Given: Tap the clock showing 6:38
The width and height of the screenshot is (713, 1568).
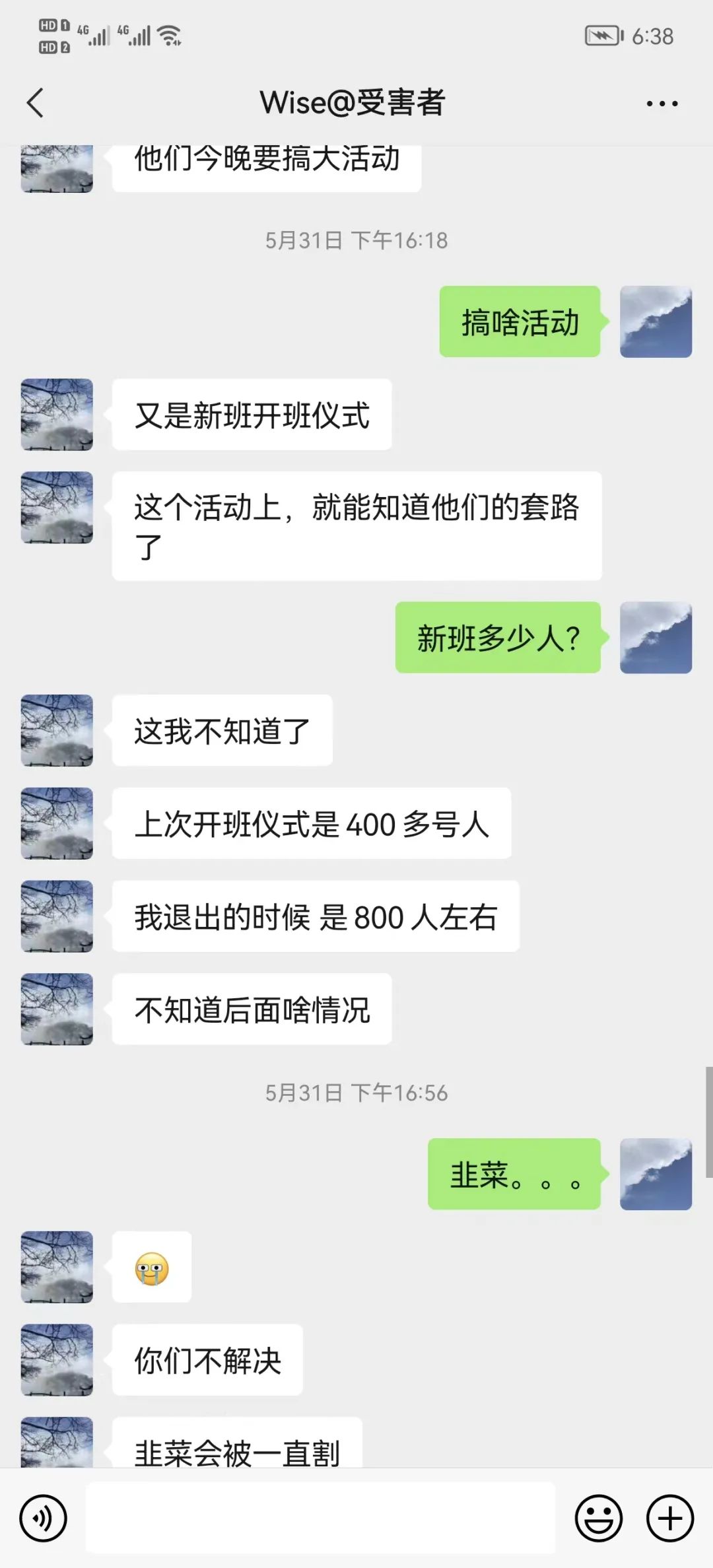Looking at the screenshot, I should click(654, 37).
